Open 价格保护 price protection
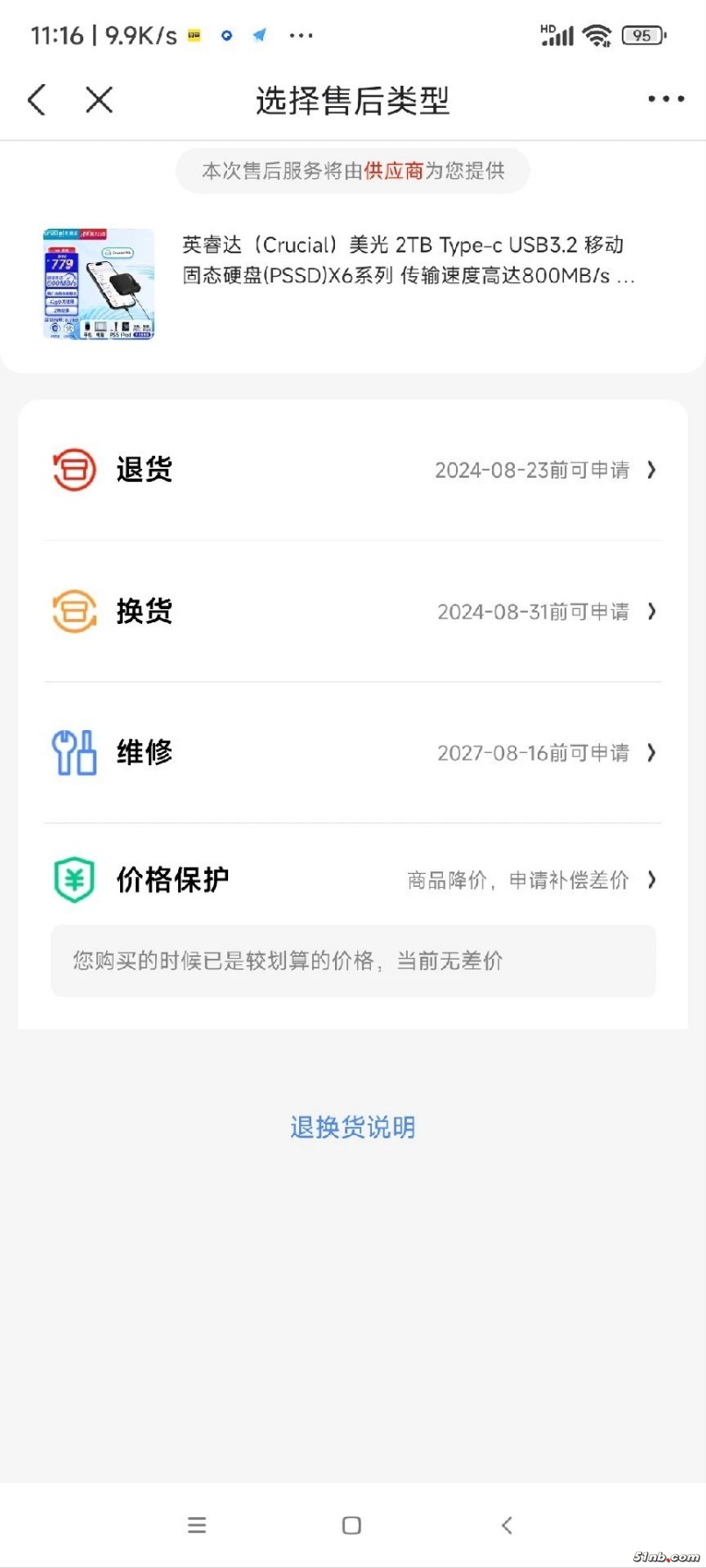706x1568 pixels. [x=353, y=879]
